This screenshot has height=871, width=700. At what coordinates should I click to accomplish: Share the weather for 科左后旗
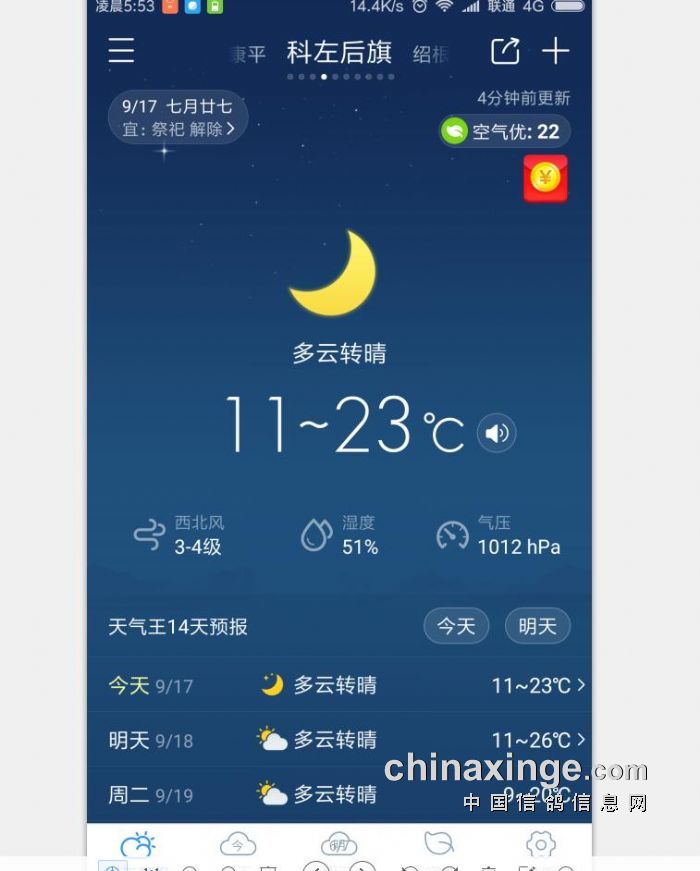coord(505,51)
